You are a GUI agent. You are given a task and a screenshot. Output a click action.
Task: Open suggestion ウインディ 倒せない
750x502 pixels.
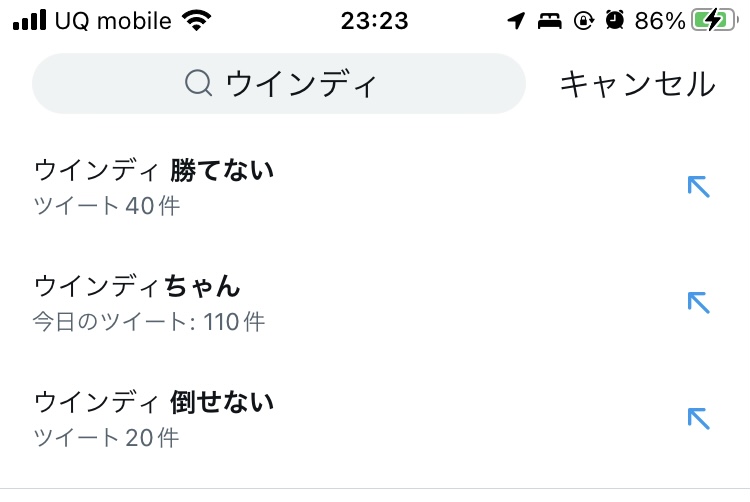pyautogui.click(x=154, y=419)
